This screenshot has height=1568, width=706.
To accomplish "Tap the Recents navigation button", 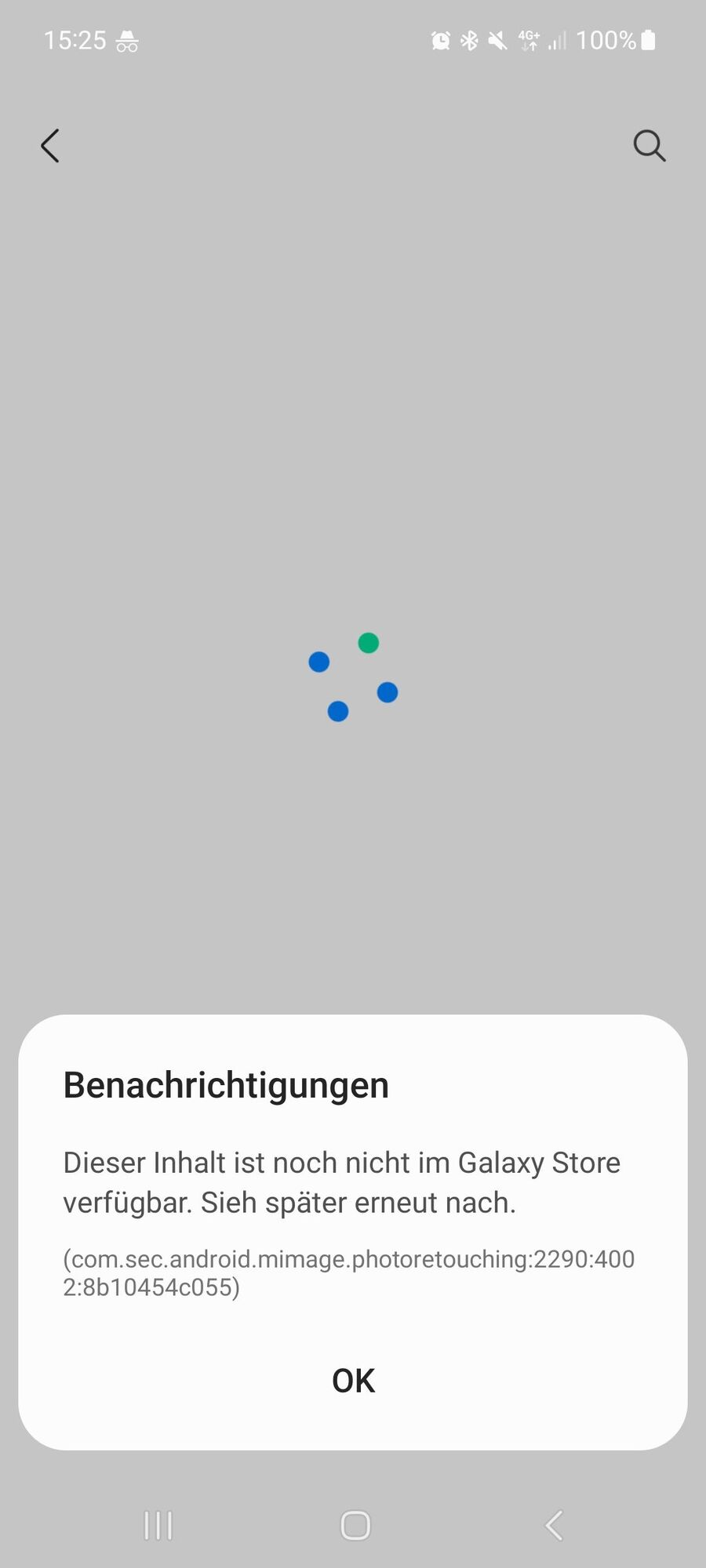I will (157, 1526).
